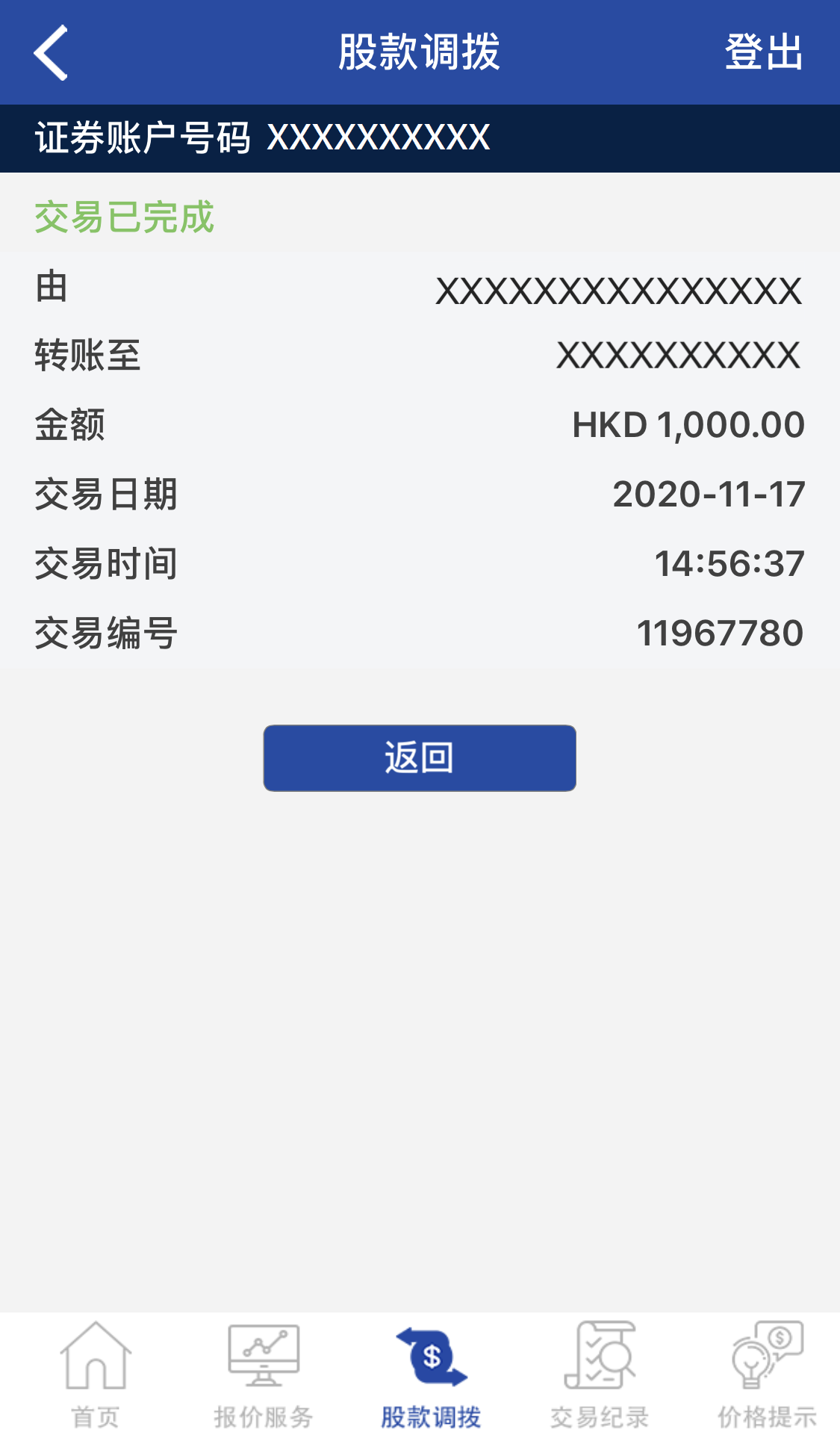Viewport: 840px width, 1447px height.
Task: Tap the 返回 button
Action: (420, 757)
